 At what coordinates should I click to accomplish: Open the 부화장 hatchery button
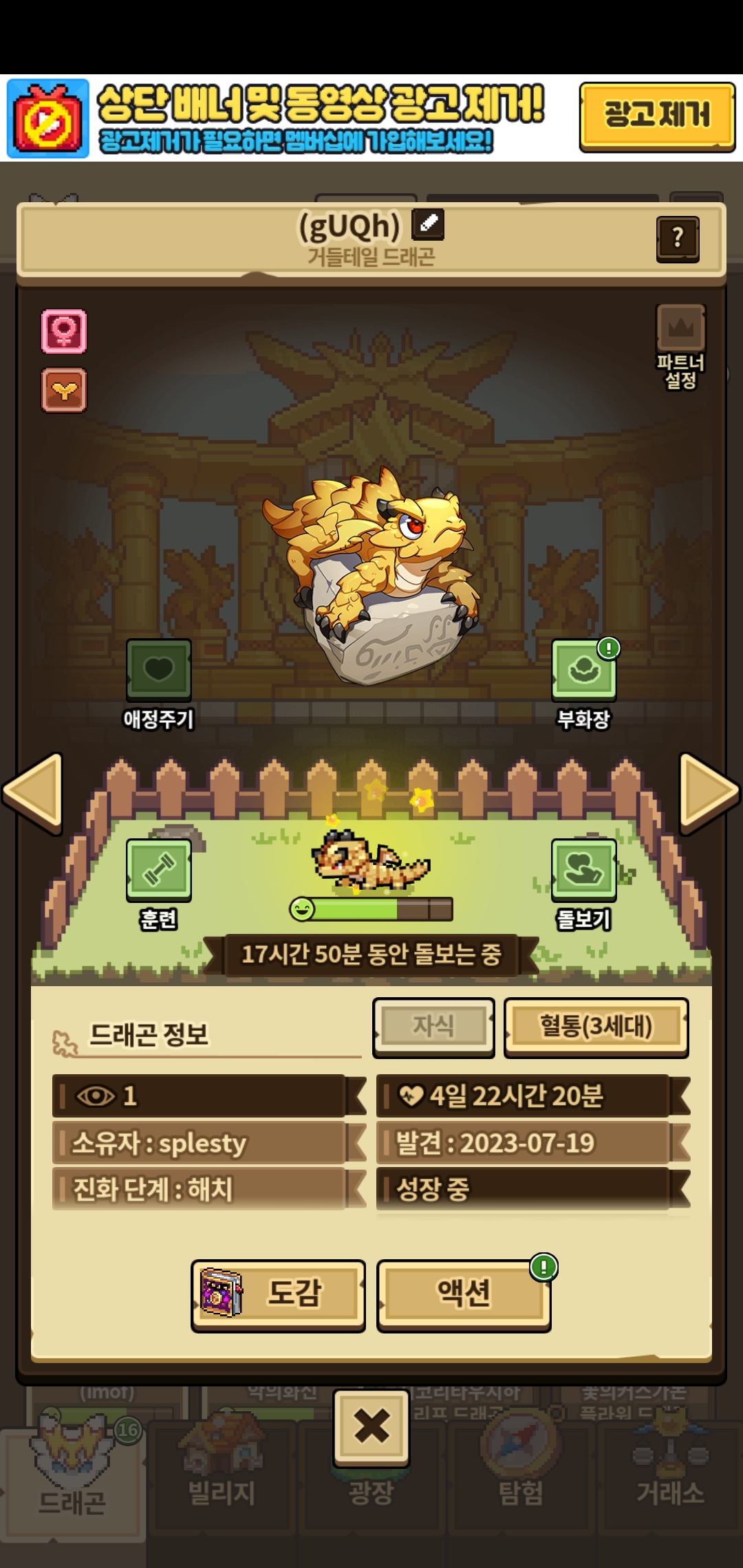coord(584,684)
